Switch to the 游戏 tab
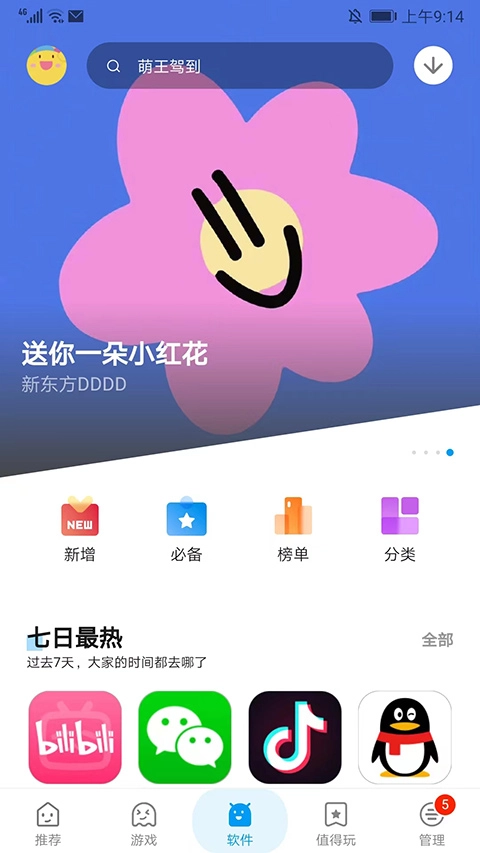Image resolution: width=480 pixels, height=853 pixels. point(144,824)
